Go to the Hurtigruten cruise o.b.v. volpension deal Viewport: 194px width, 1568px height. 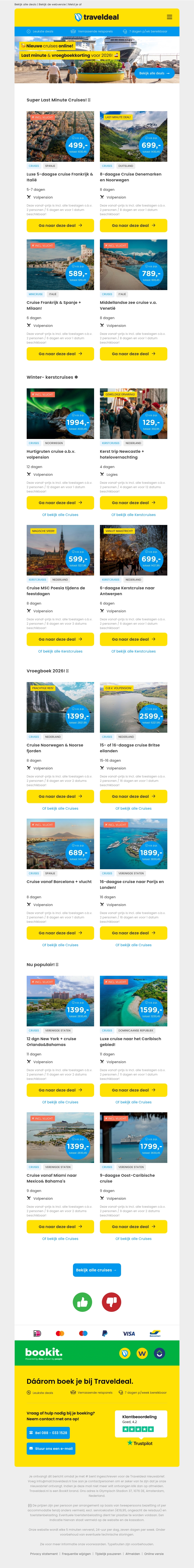[x=60, y=503]
